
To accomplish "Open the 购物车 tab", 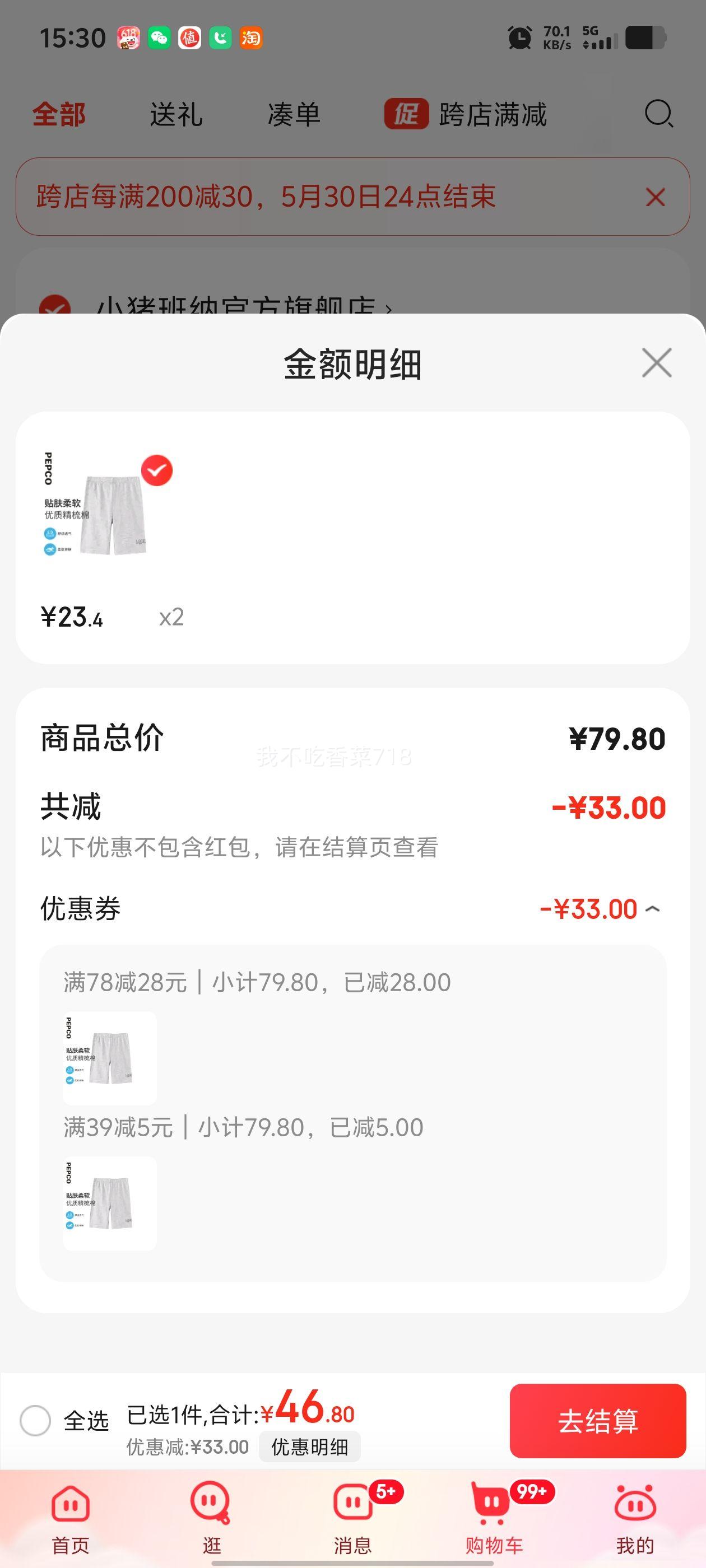I will click(494, 1519).
